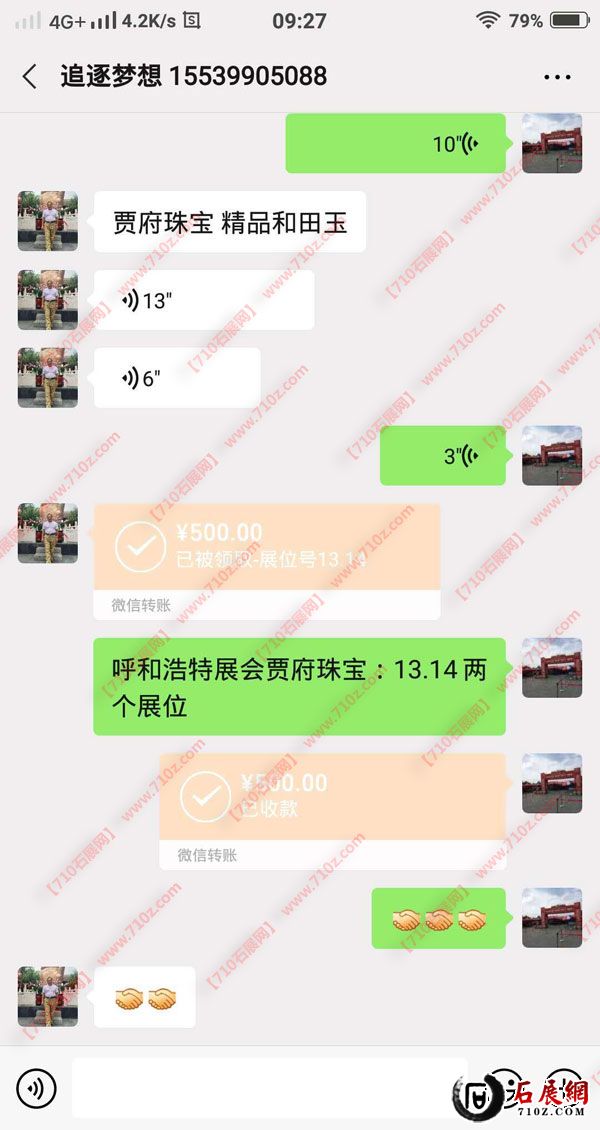
Task: Play the 13-second received voice message
Action: coord(204,299)
